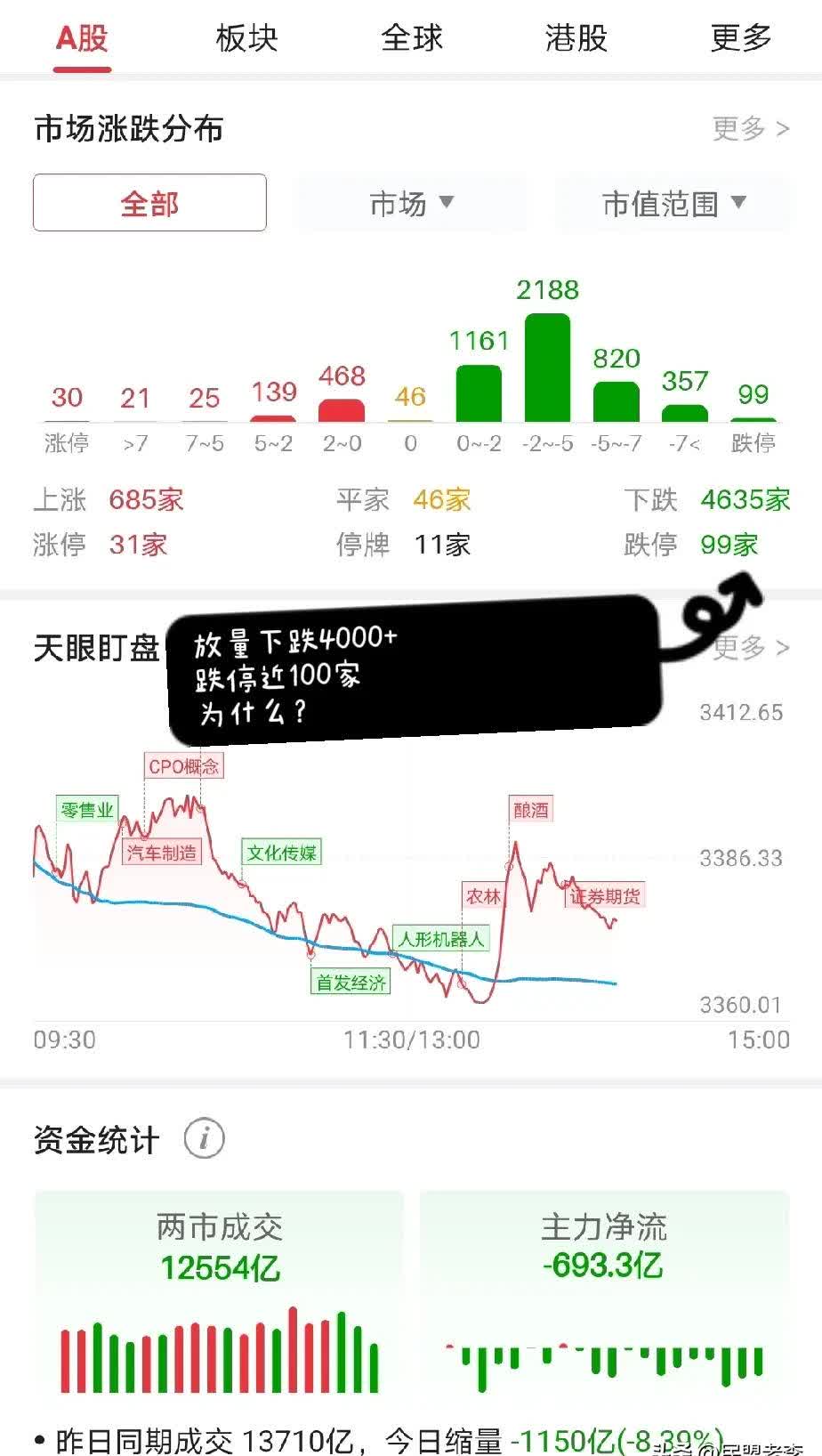Select the 全部 filter
Image resolution: width=822 pixels, height=1456 pixels.
pyautogui.click(x=149, y=203)
